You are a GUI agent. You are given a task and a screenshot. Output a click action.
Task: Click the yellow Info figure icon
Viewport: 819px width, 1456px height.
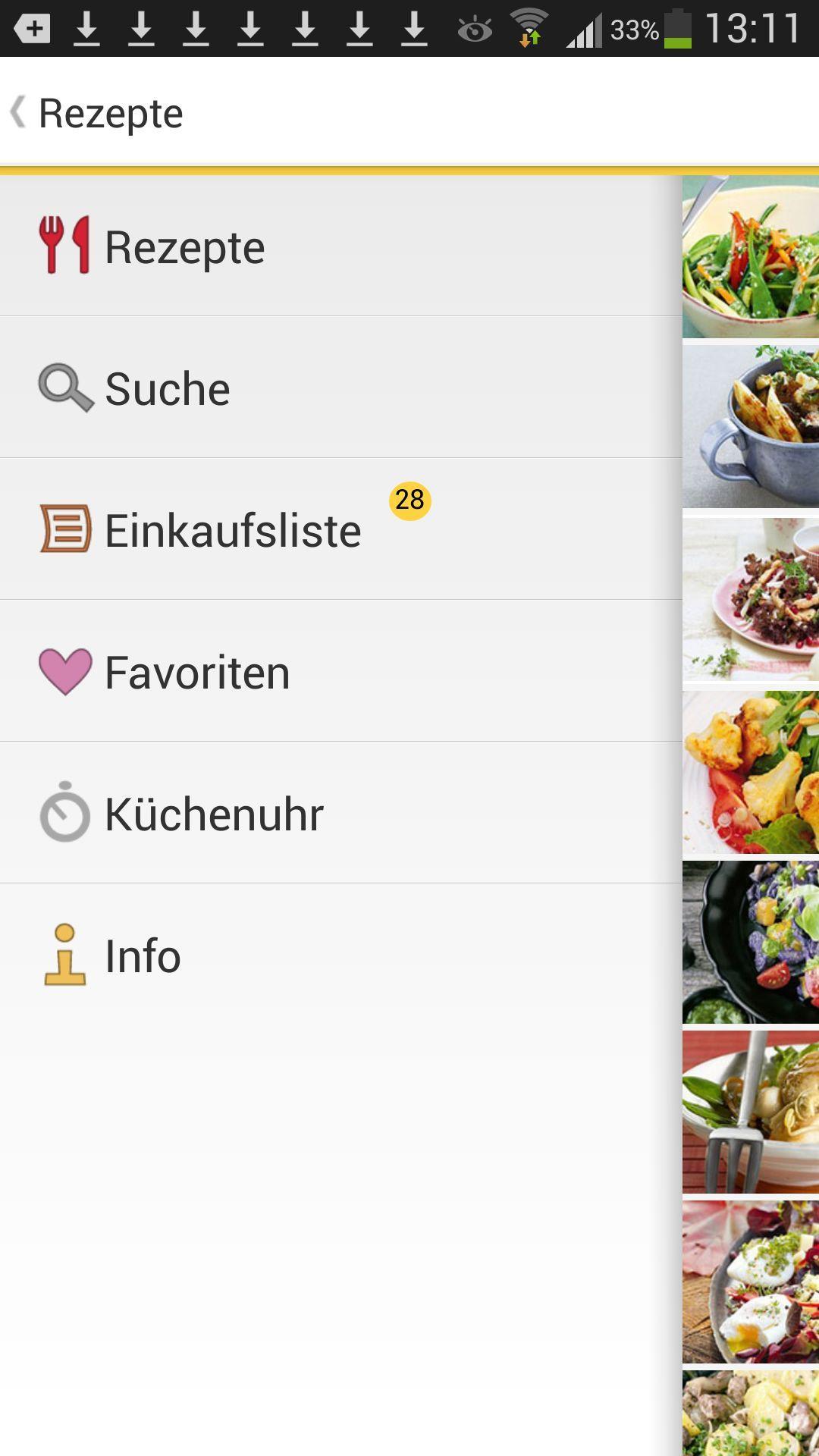[x=64, y=955]
